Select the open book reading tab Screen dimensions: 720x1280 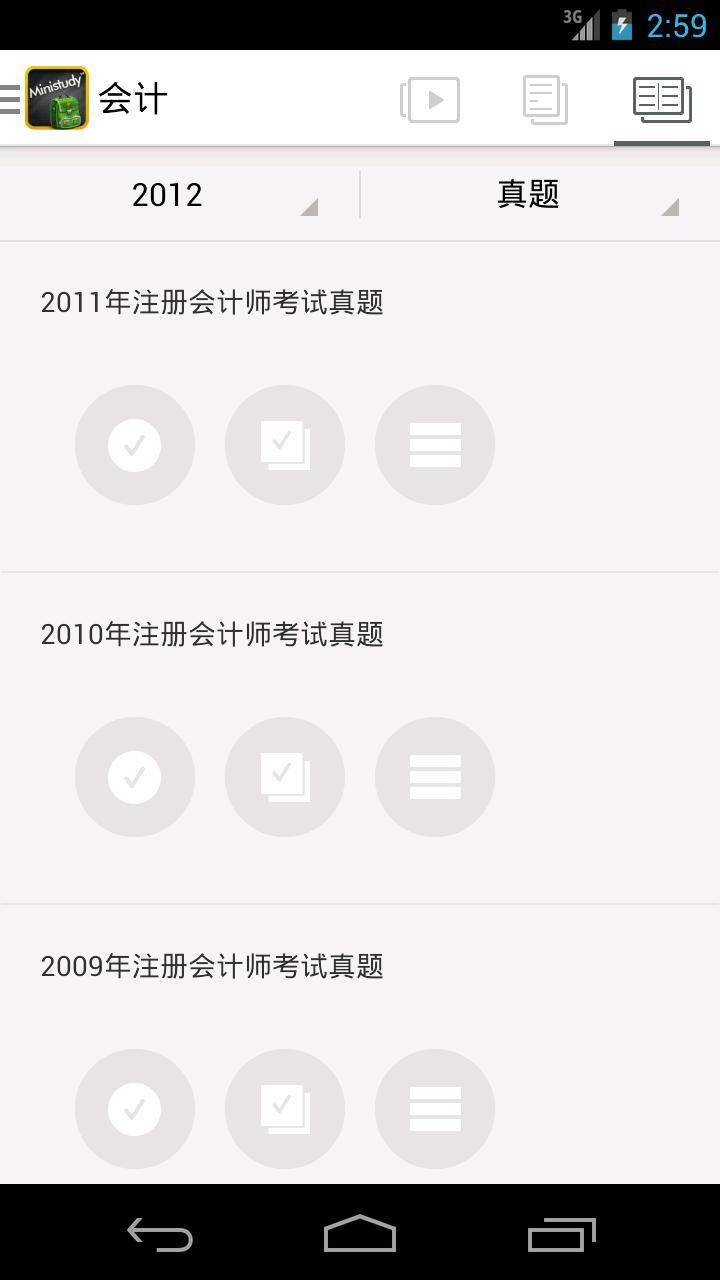tap(661, 99)
